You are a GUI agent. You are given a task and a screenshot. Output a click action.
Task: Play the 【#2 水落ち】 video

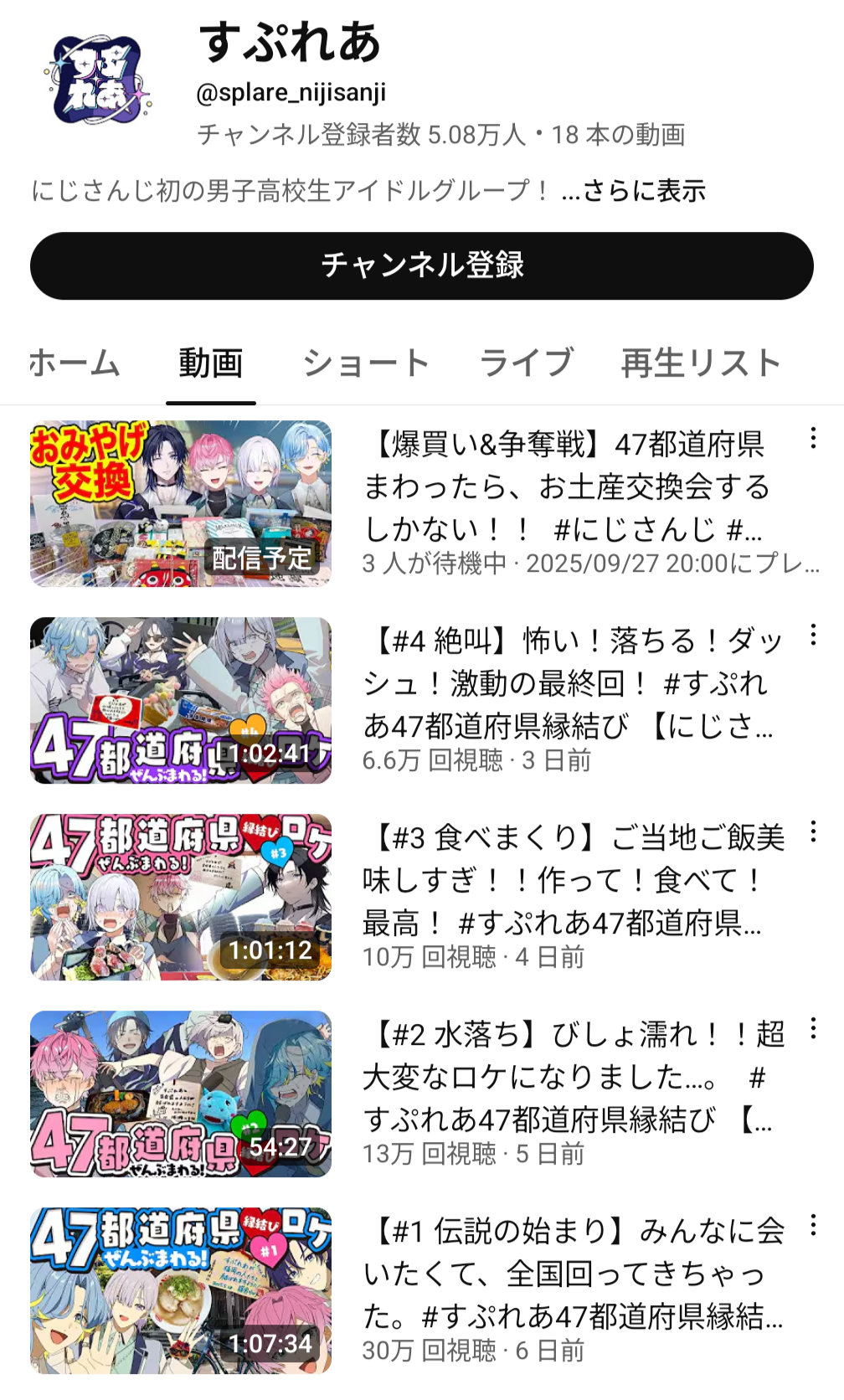tap(181, 1094)
